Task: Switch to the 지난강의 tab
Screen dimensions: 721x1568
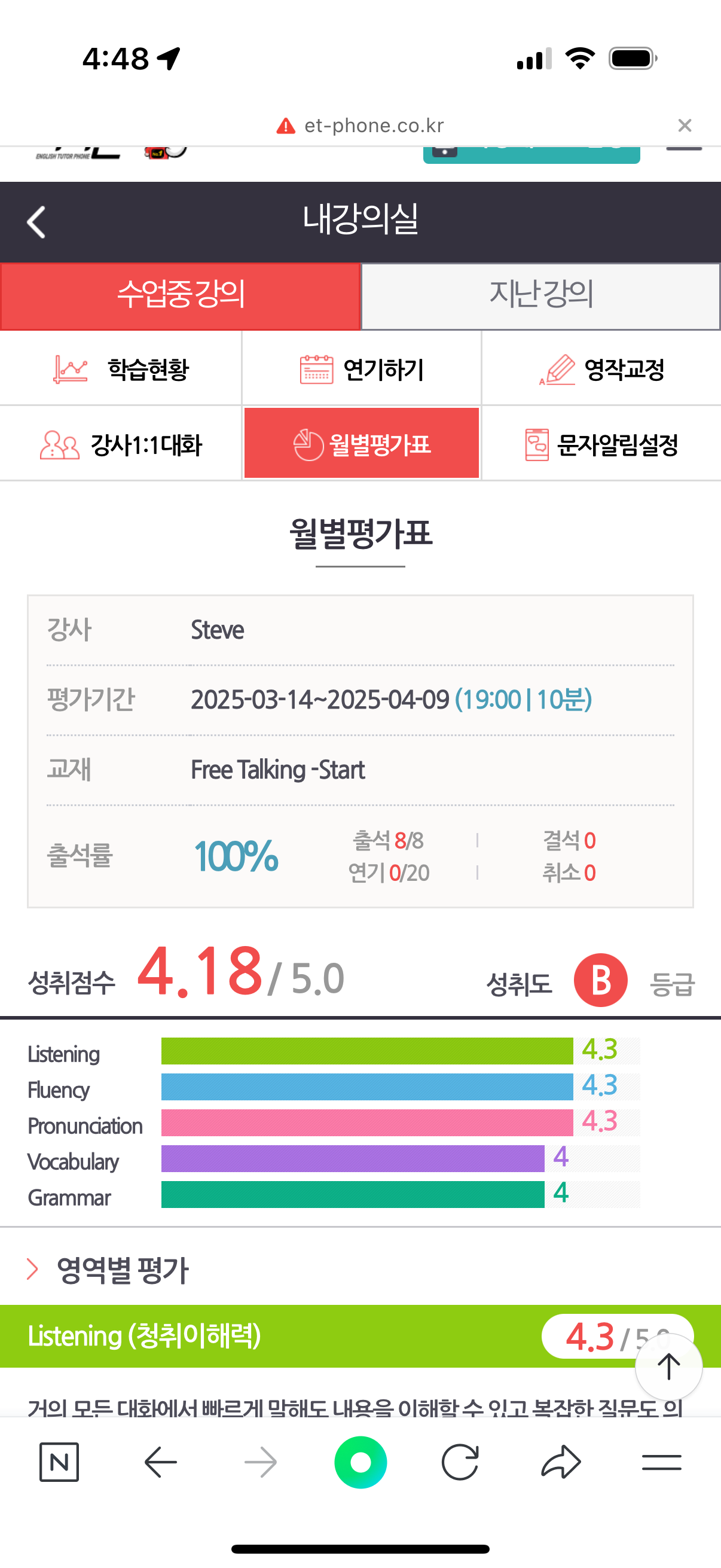Action: 541,297
